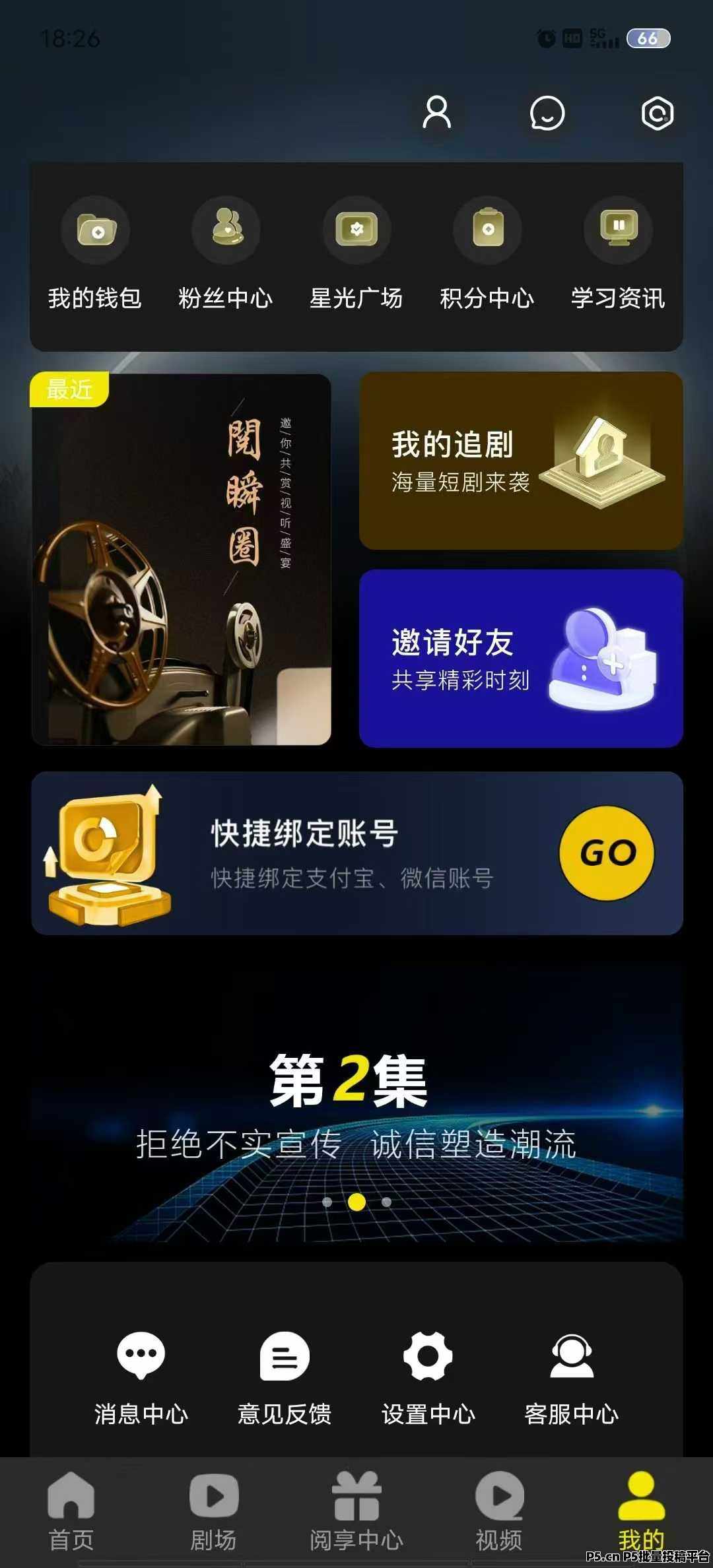View 学习资讯

tap(618, 254)
